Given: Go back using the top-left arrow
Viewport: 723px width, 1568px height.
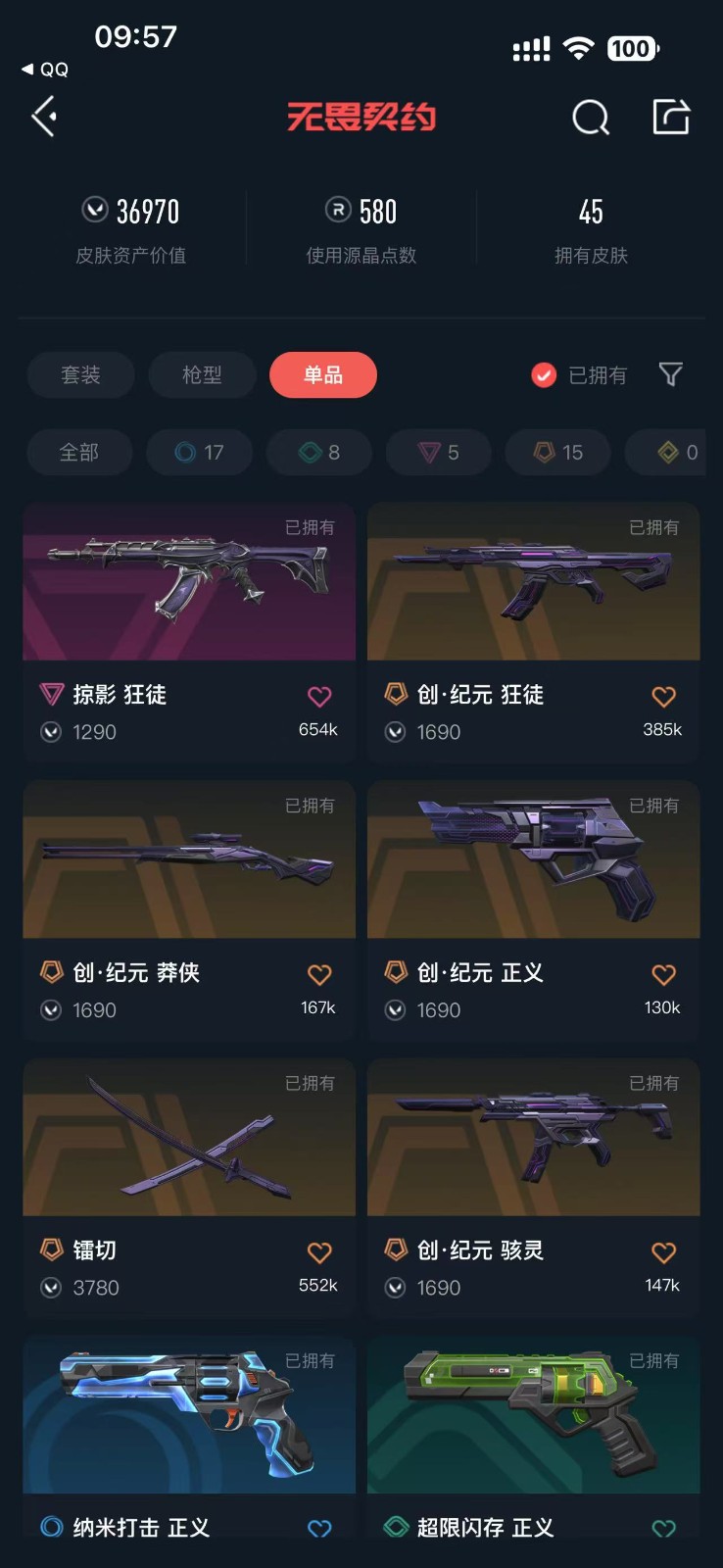Looking at the screenshot, I should point(44,117).
